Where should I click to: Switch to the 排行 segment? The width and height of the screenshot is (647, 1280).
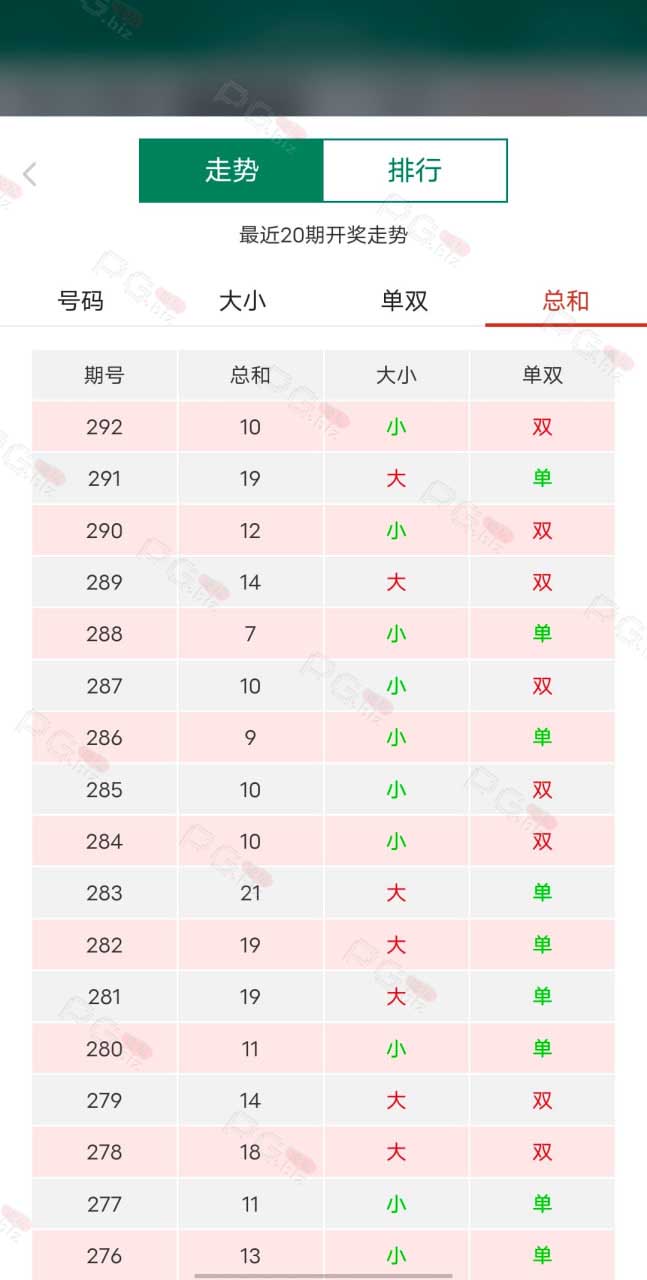(x=415, y=171)
